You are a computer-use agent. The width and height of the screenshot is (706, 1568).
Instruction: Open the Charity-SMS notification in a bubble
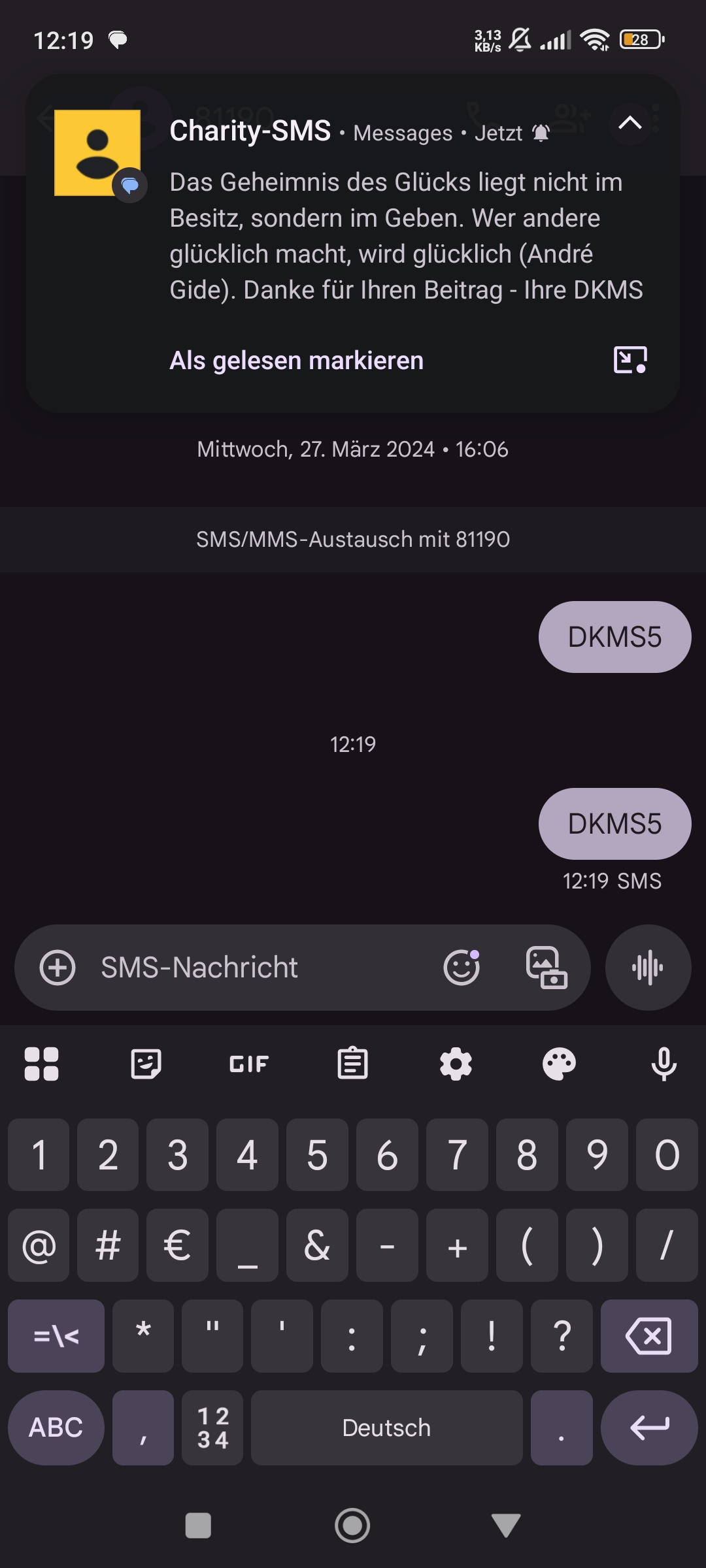[630, 360]
